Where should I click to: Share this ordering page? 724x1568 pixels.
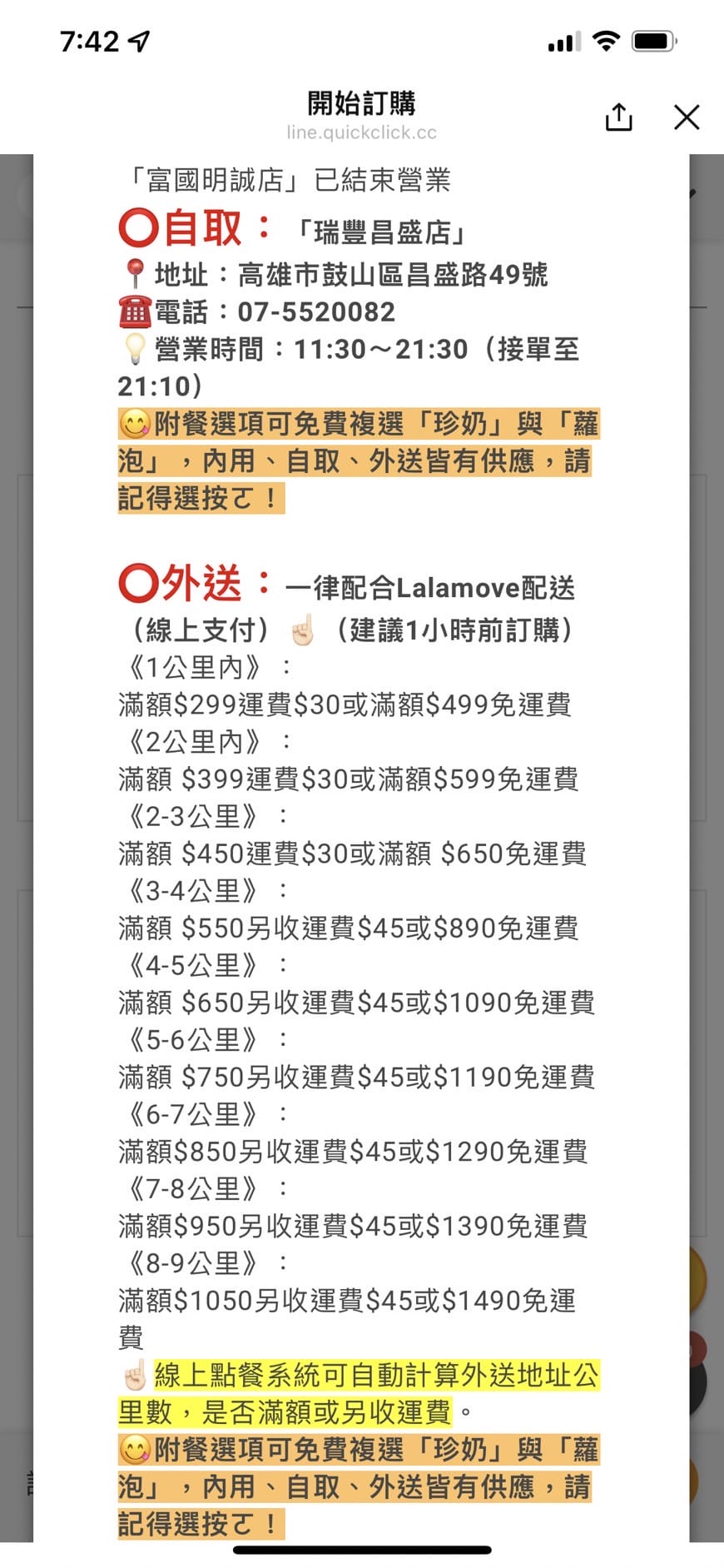click(618, 117)
